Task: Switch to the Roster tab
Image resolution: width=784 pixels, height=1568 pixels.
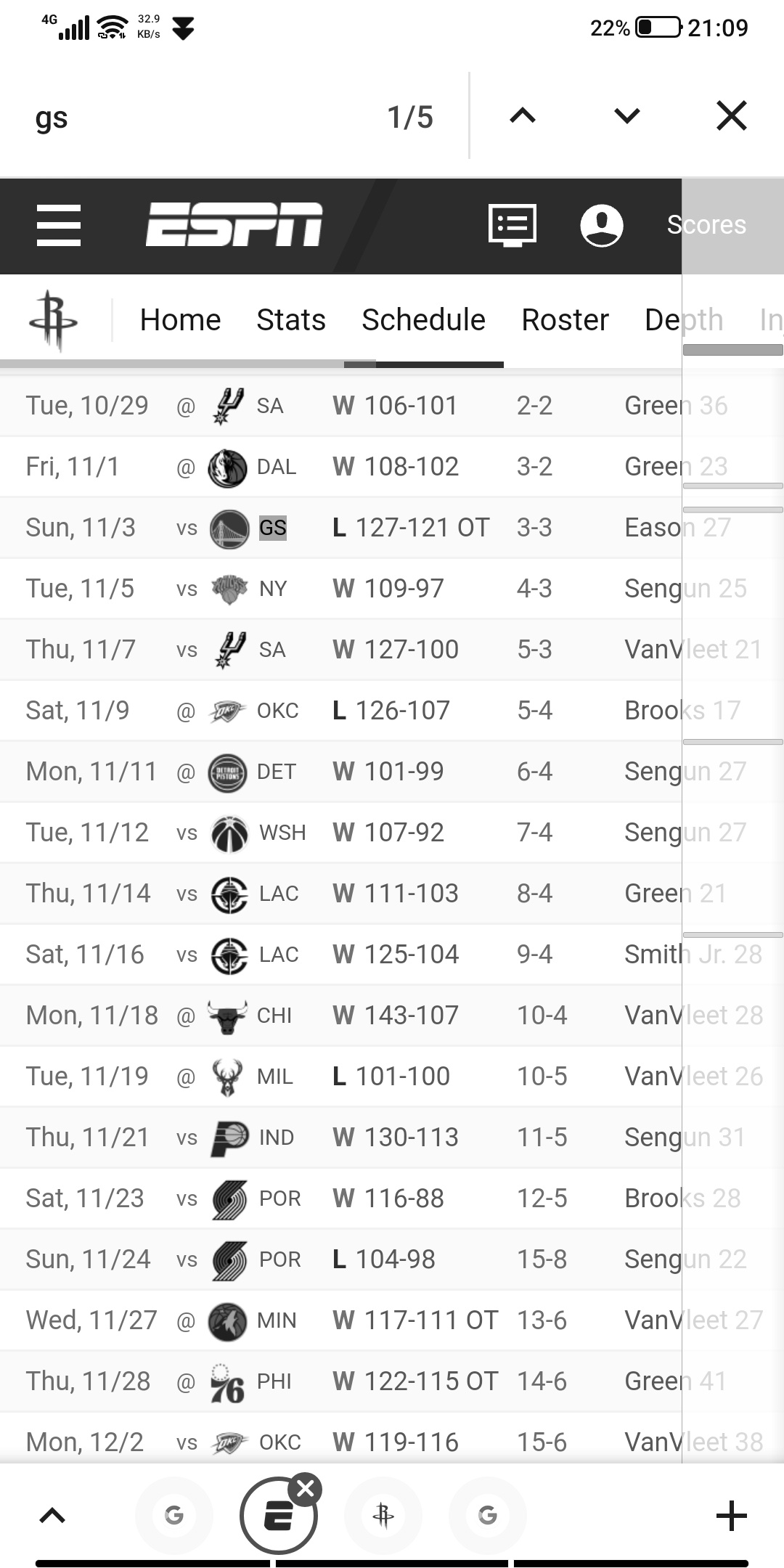Action: tap(565, 319)
